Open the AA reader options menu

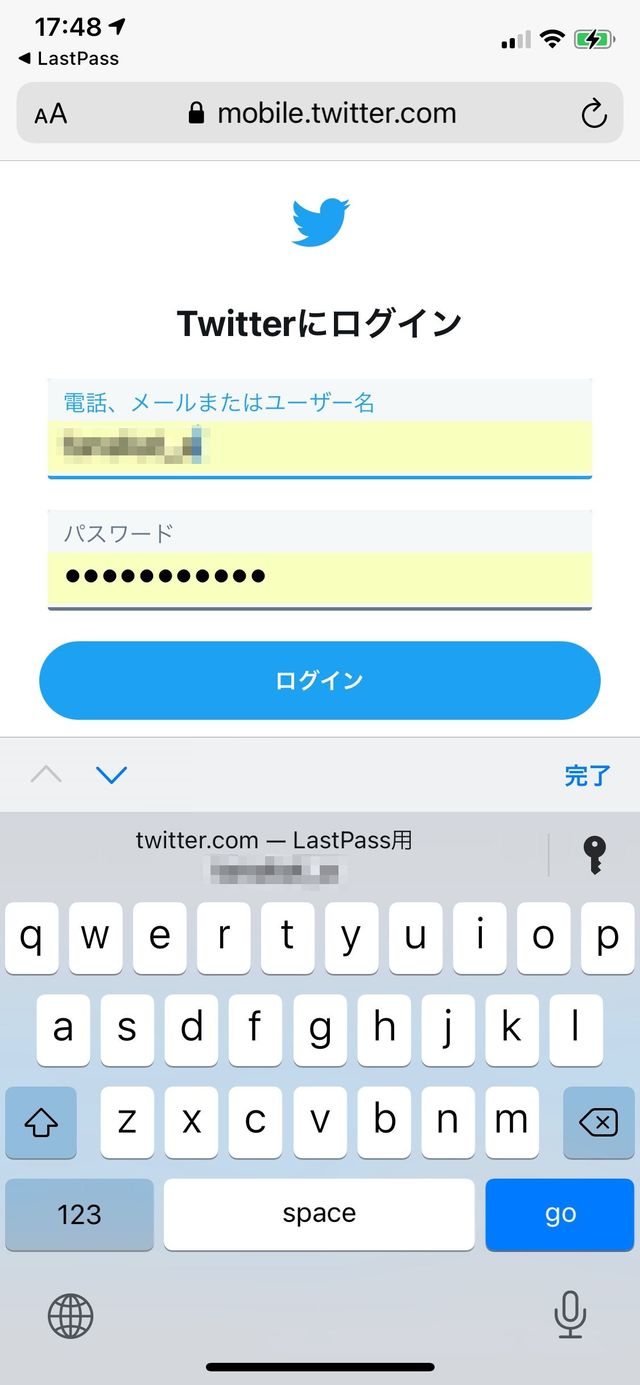click(x=51, y=114)
